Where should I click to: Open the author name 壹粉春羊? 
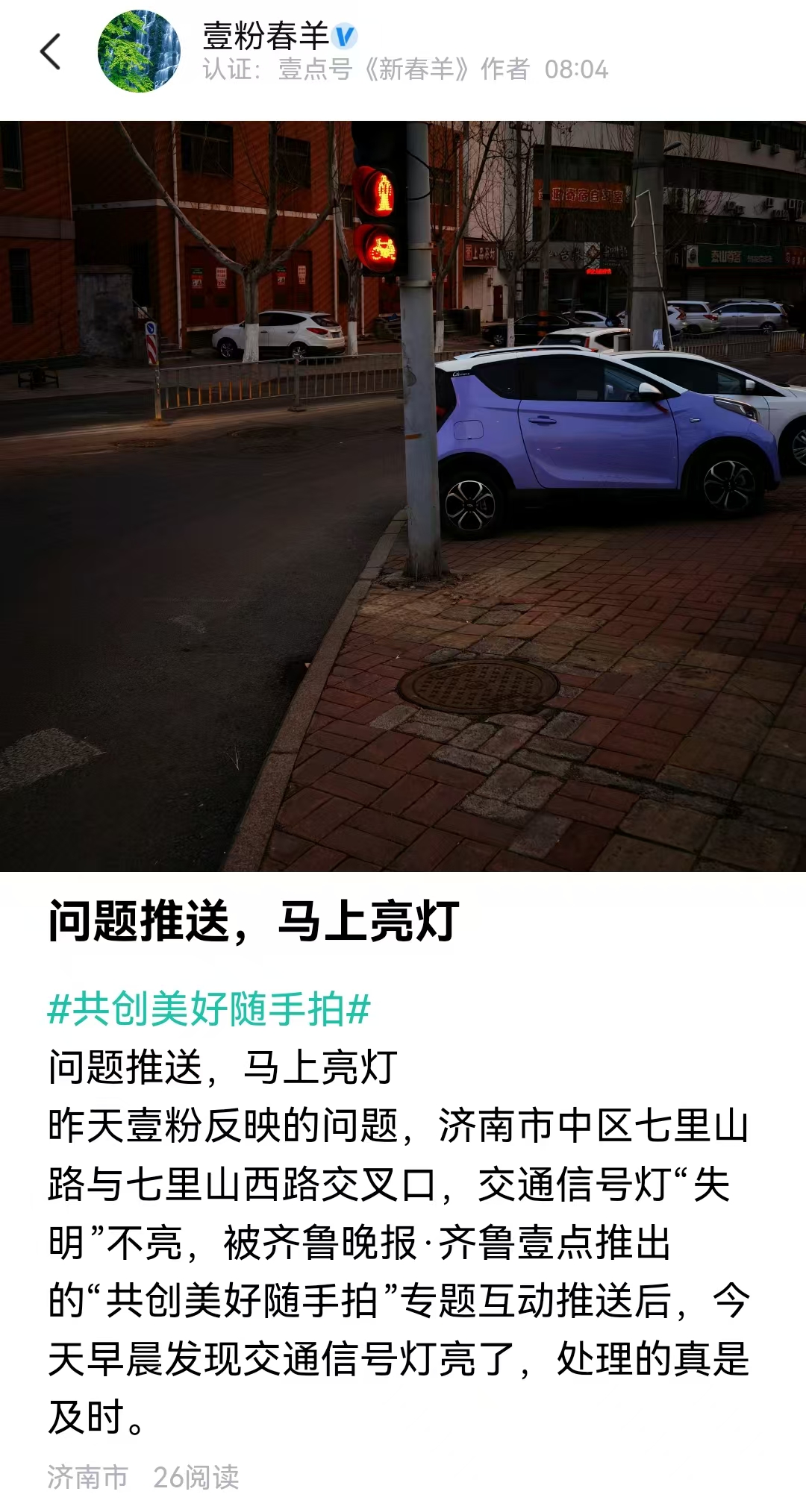coord(266,36)
